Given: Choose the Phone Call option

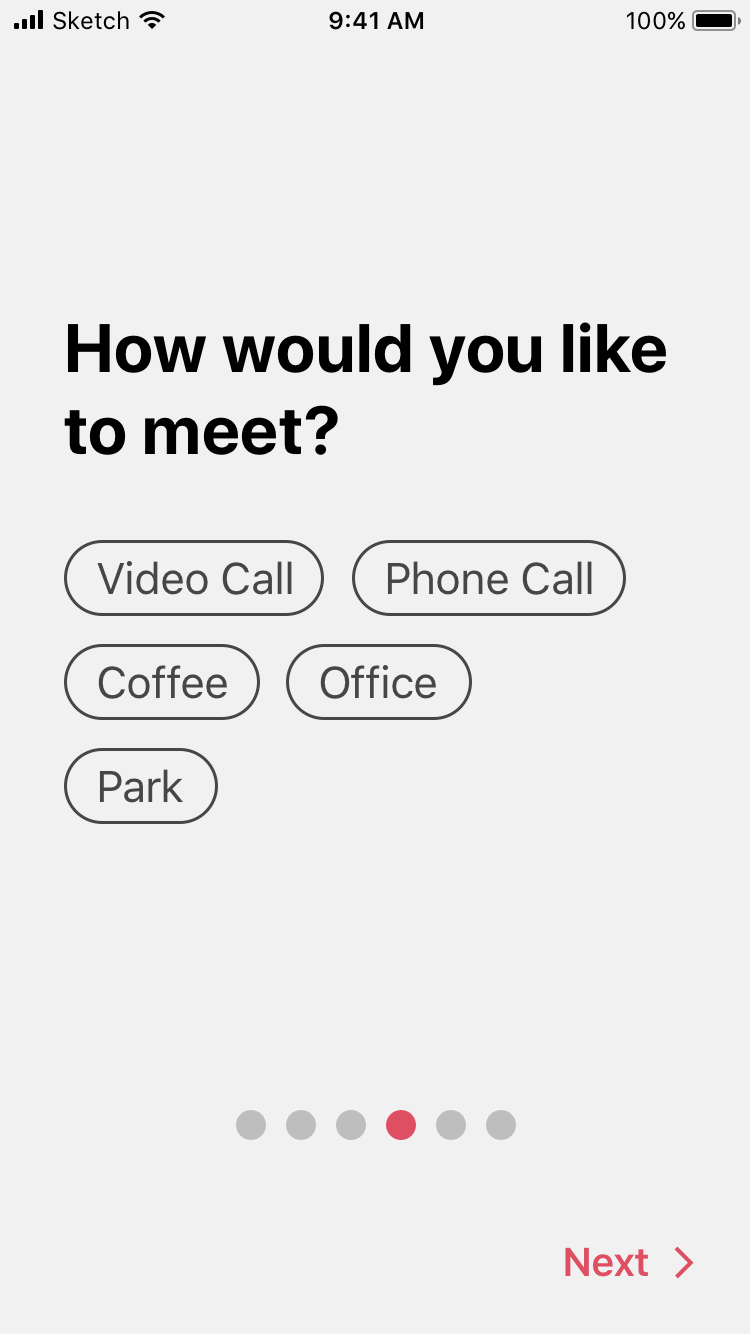Looking at the screenshot, I should point(489,578).
